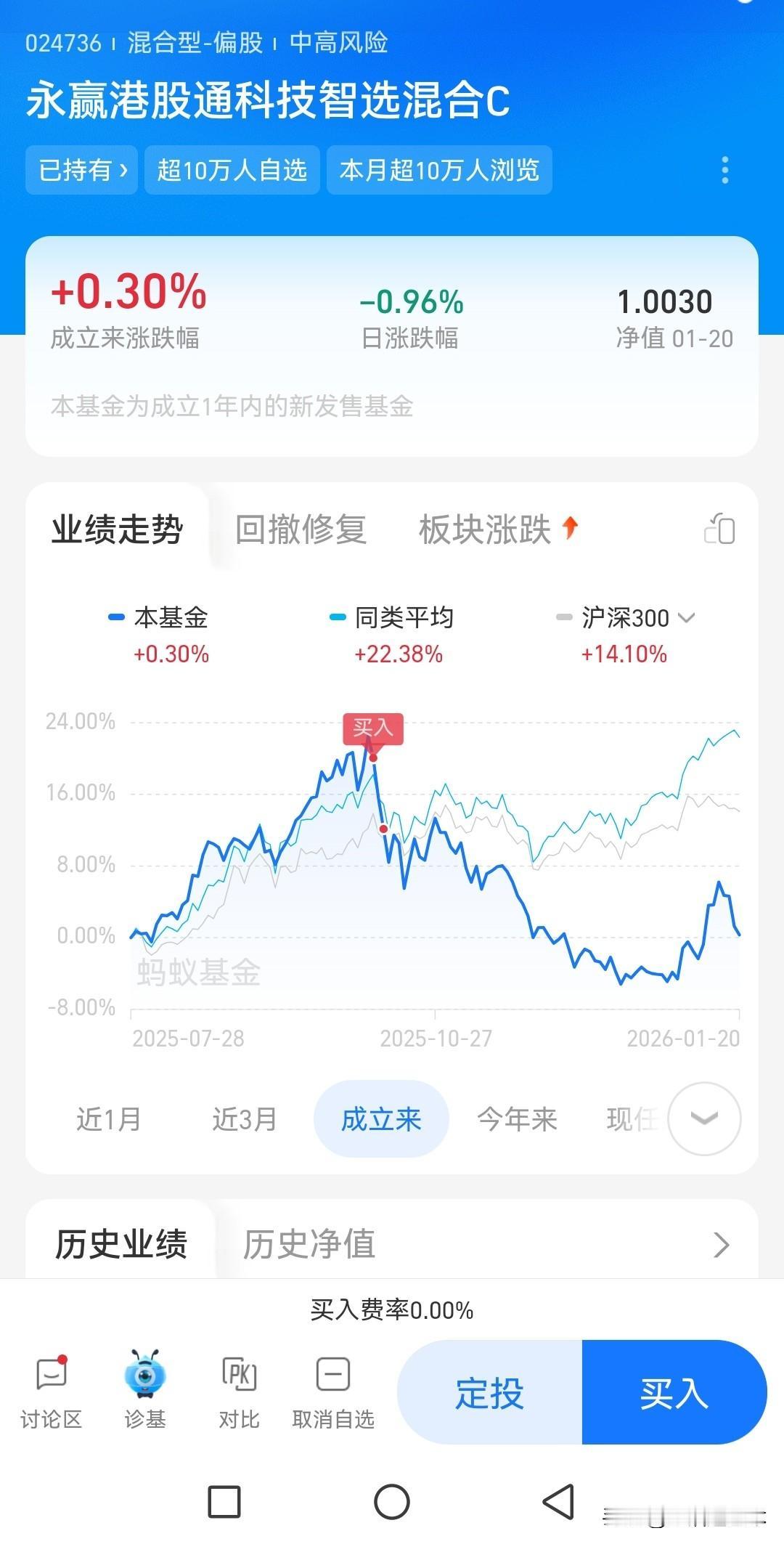Viewport: 784px width, 1544px height.
Task: Toggle the 同类平均 line visibility
Action: 399,618
